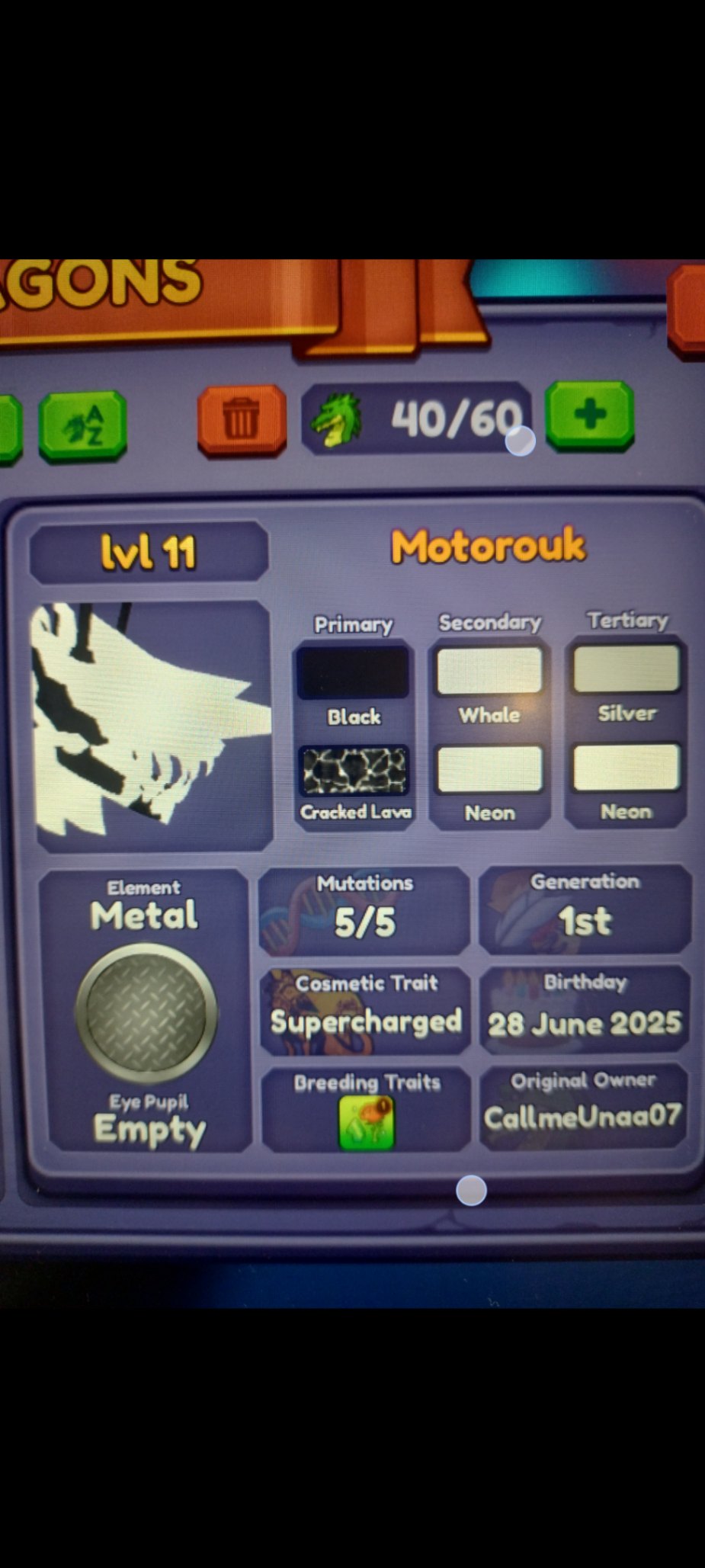The width and height of the screenshot is (705, 1568).
Task: Tap the red trash delete button
Action: (x=241, y=419)
